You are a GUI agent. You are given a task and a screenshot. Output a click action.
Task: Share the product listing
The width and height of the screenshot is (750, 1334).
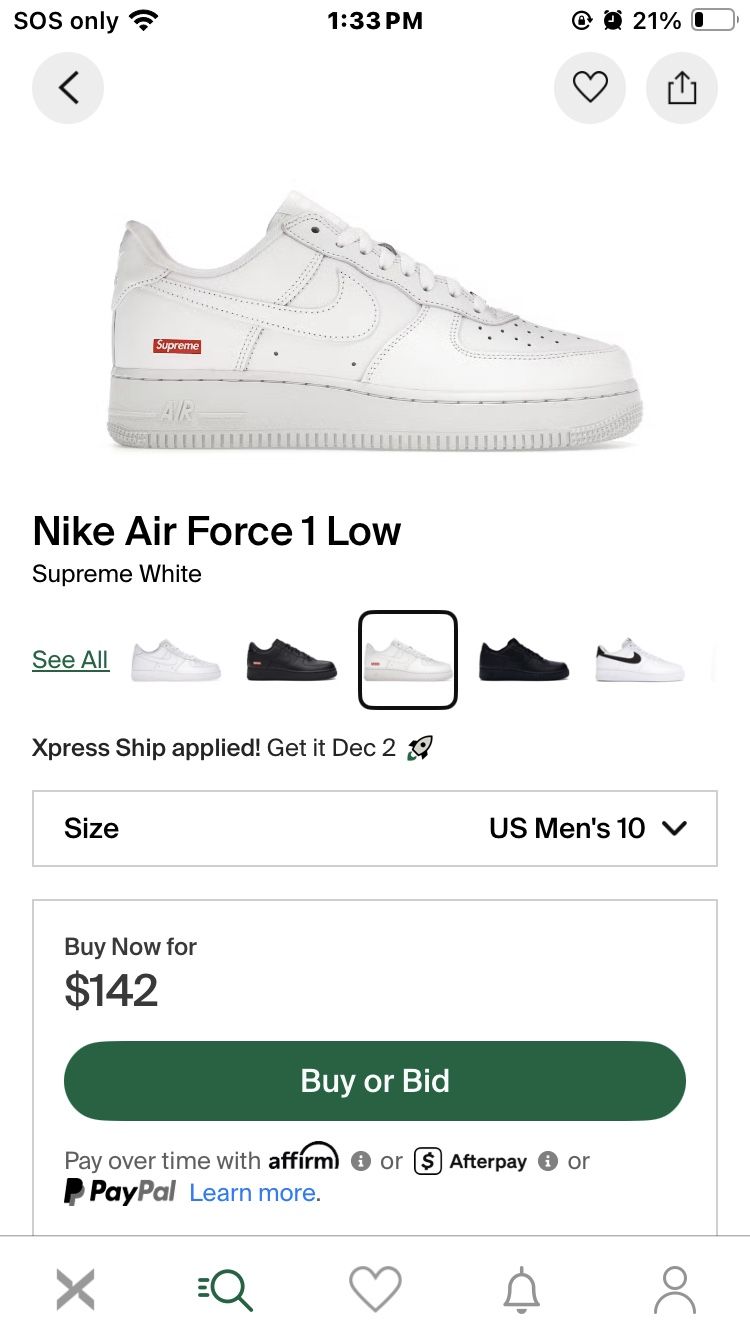point(682,88)
